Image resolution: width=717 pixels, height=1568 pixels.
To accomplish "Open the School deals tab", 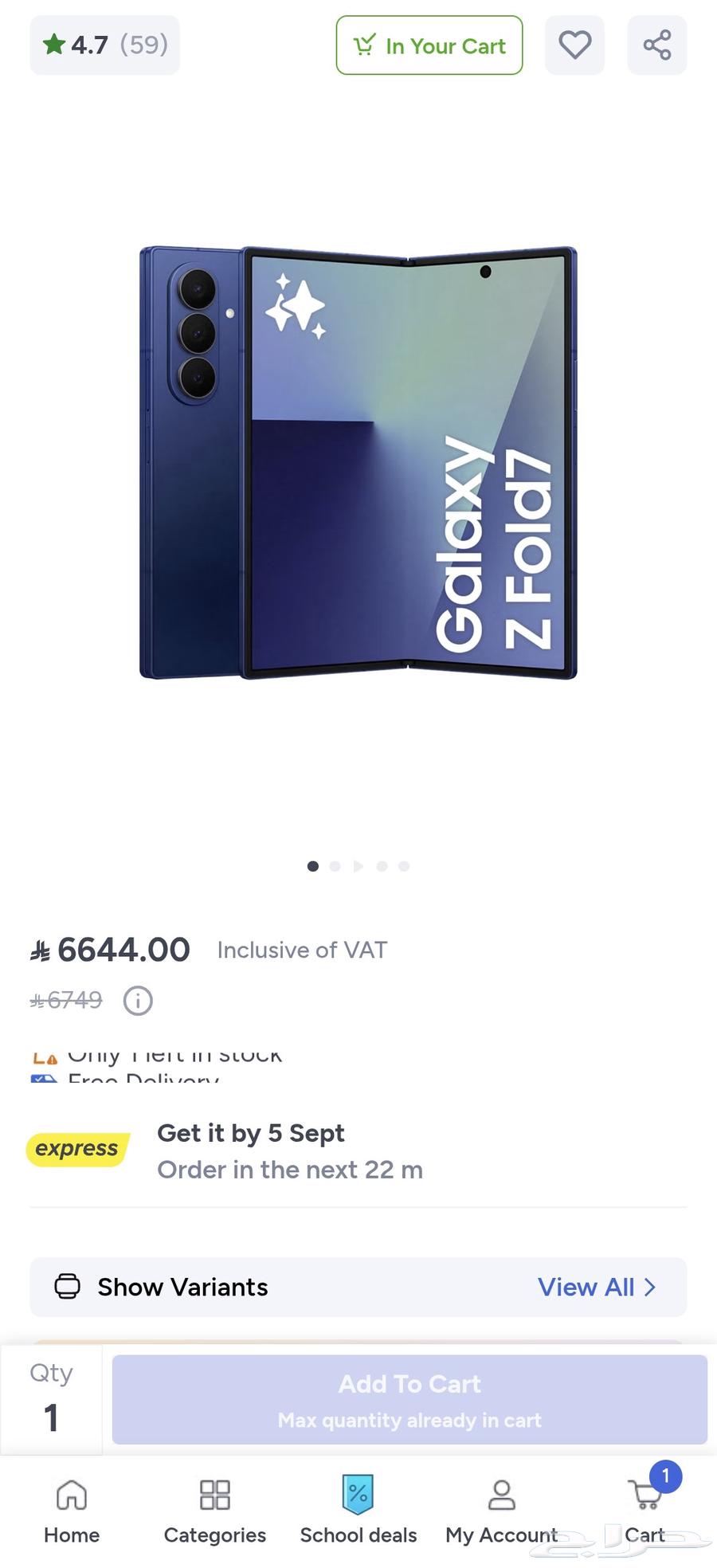I will (x=358, y=1511).
